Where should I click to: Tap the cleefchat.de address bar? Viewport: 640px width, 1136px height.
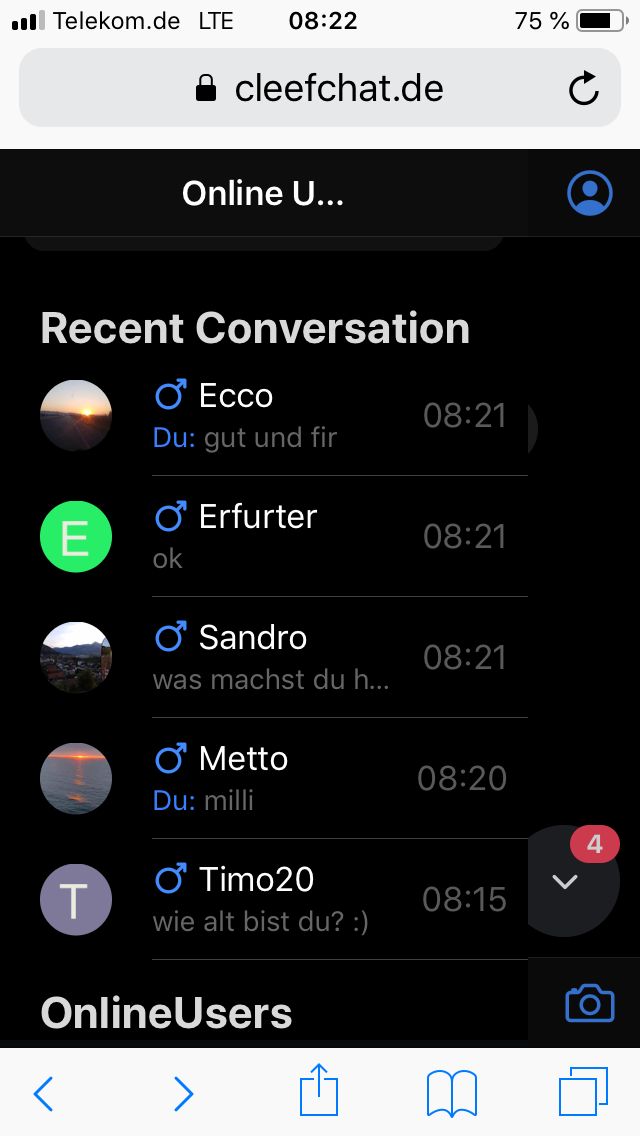320,89
